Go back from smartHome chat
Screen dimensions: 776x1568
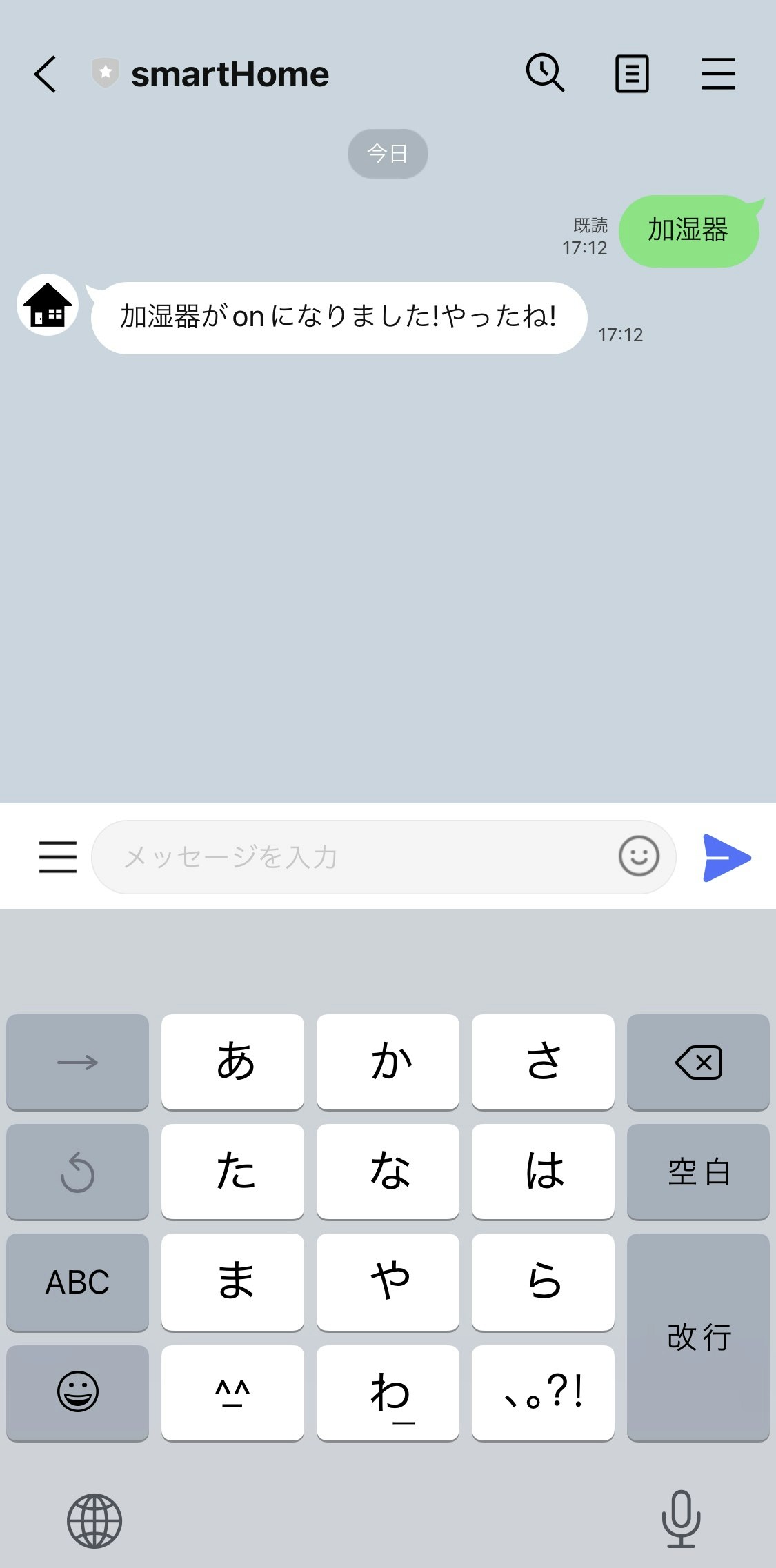(46, 74)
